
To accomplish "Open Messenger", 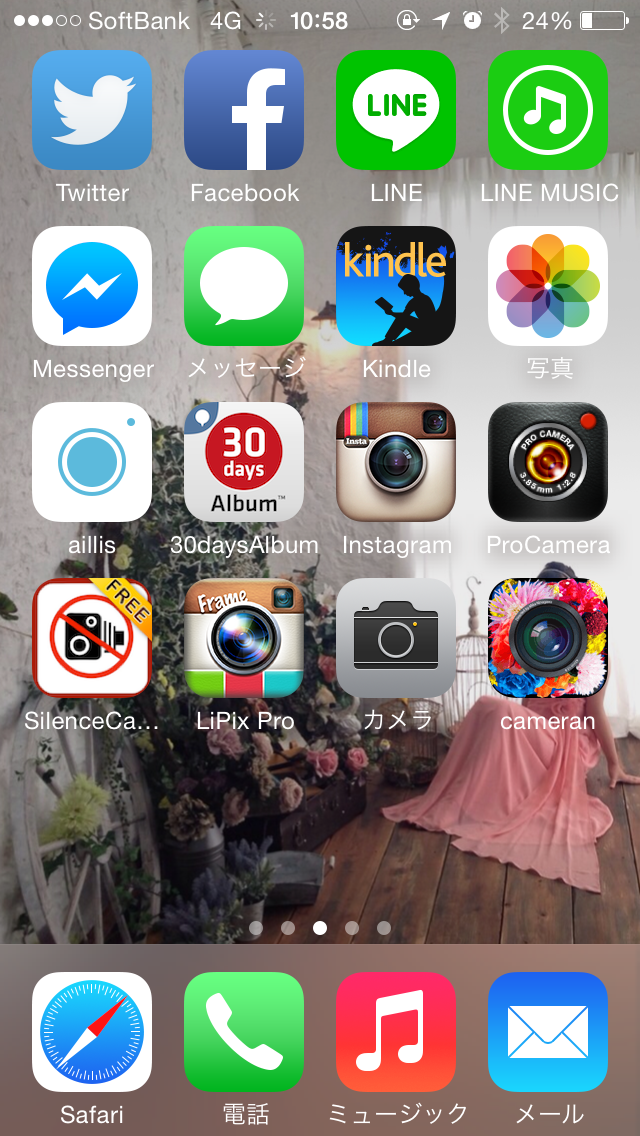I will pos(92,286).
